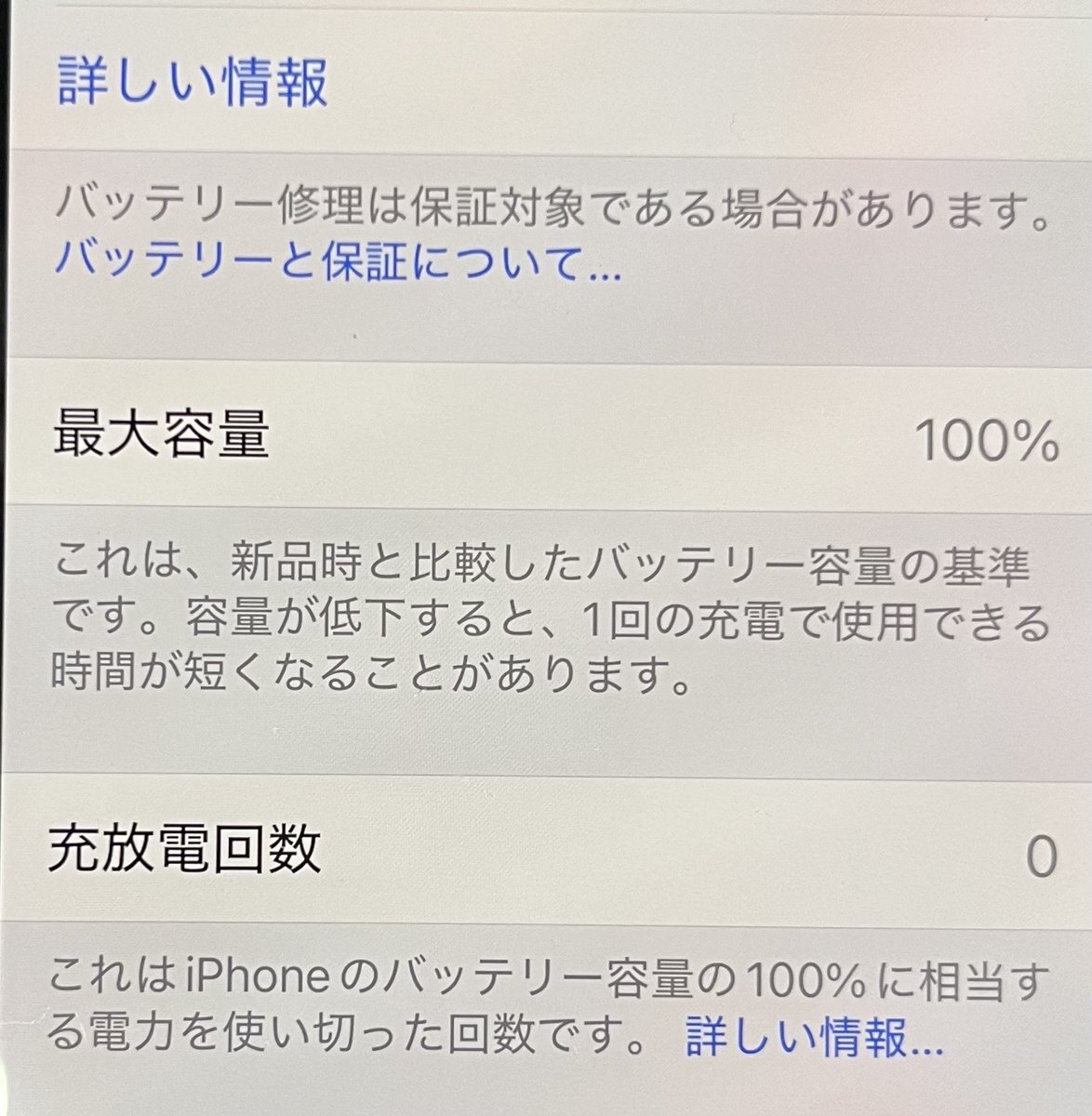Open the バッテリーと保証について link
The image size is (1092, 1116).
point(337,263)
